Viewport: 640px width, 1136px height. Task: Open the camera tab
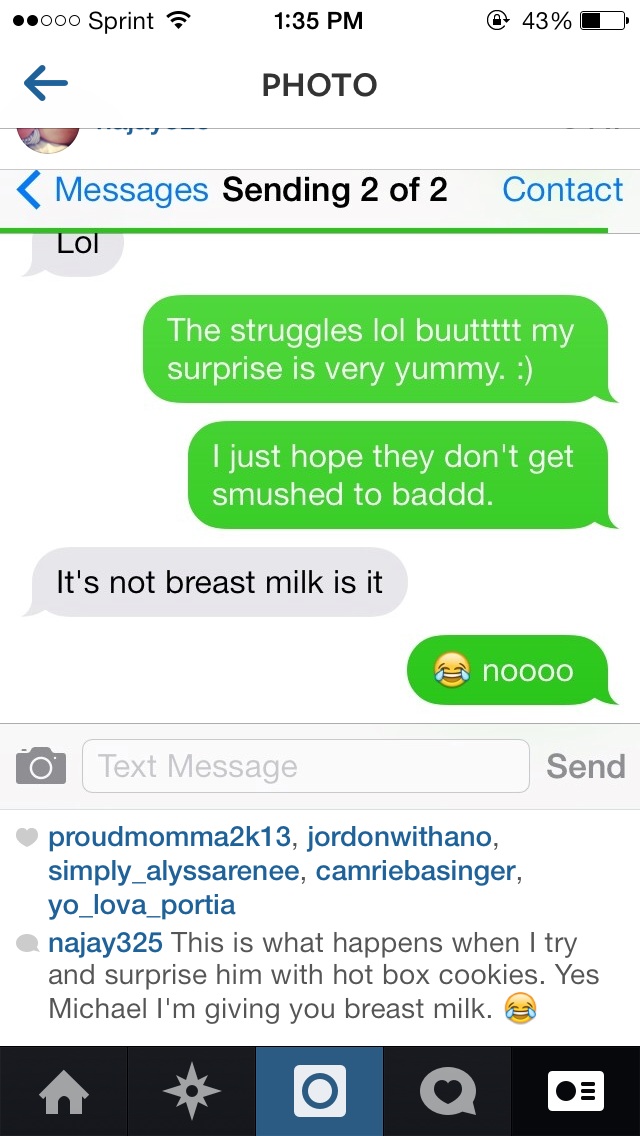320,1091
